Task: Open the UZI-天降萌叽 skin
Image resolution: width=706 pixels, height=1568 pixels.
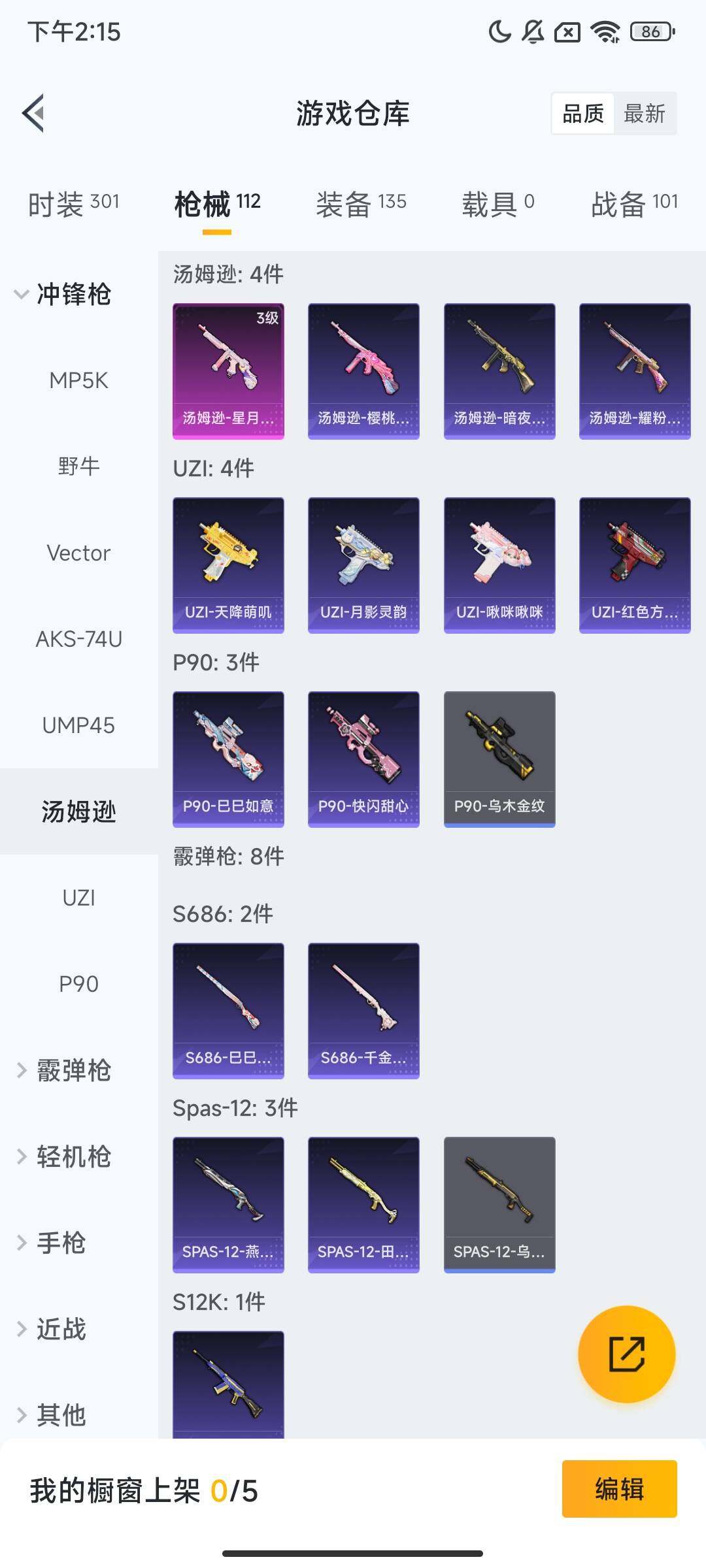Action: coord(228,564)
